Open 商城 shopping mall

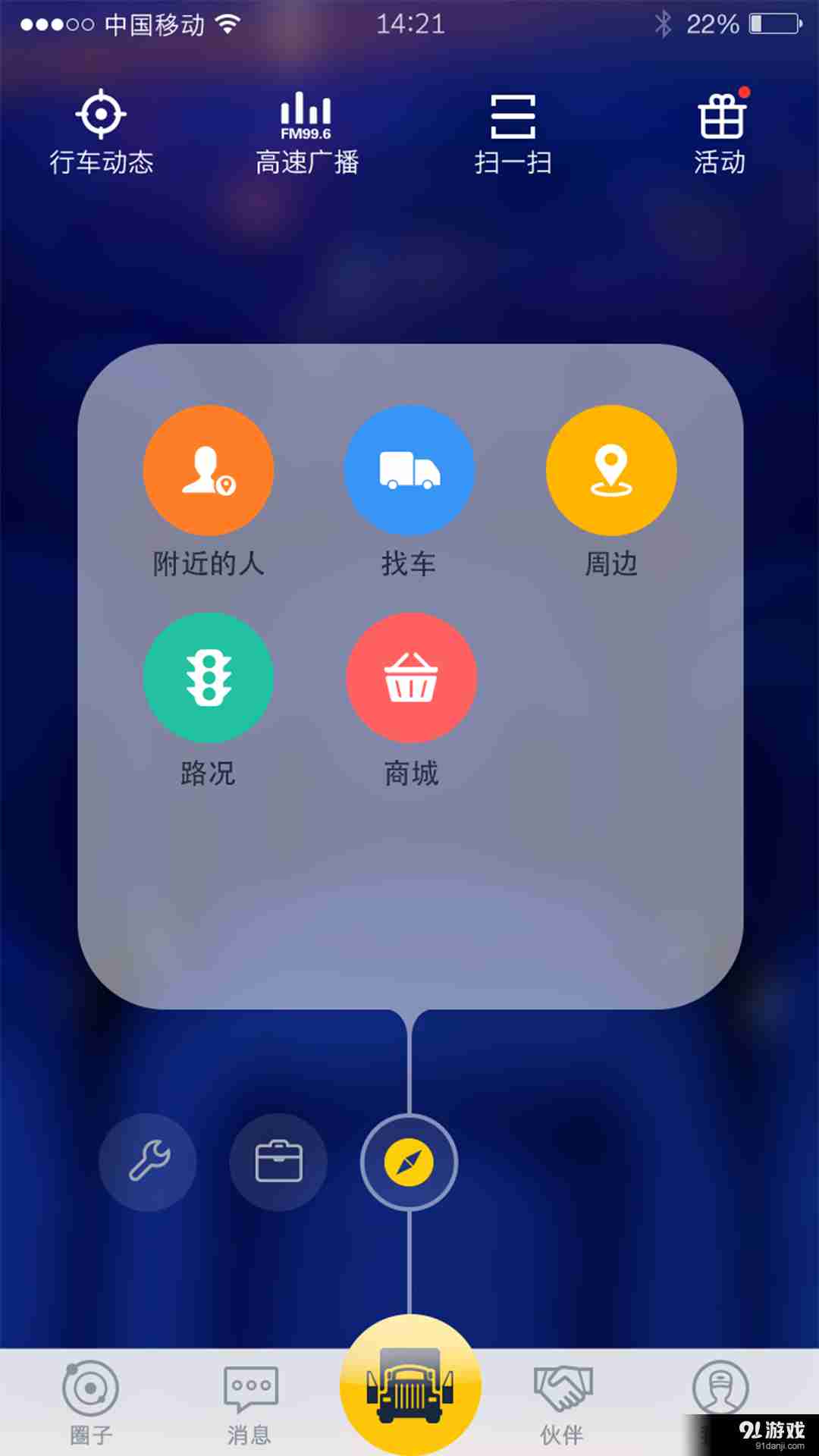tap(411, 678)
